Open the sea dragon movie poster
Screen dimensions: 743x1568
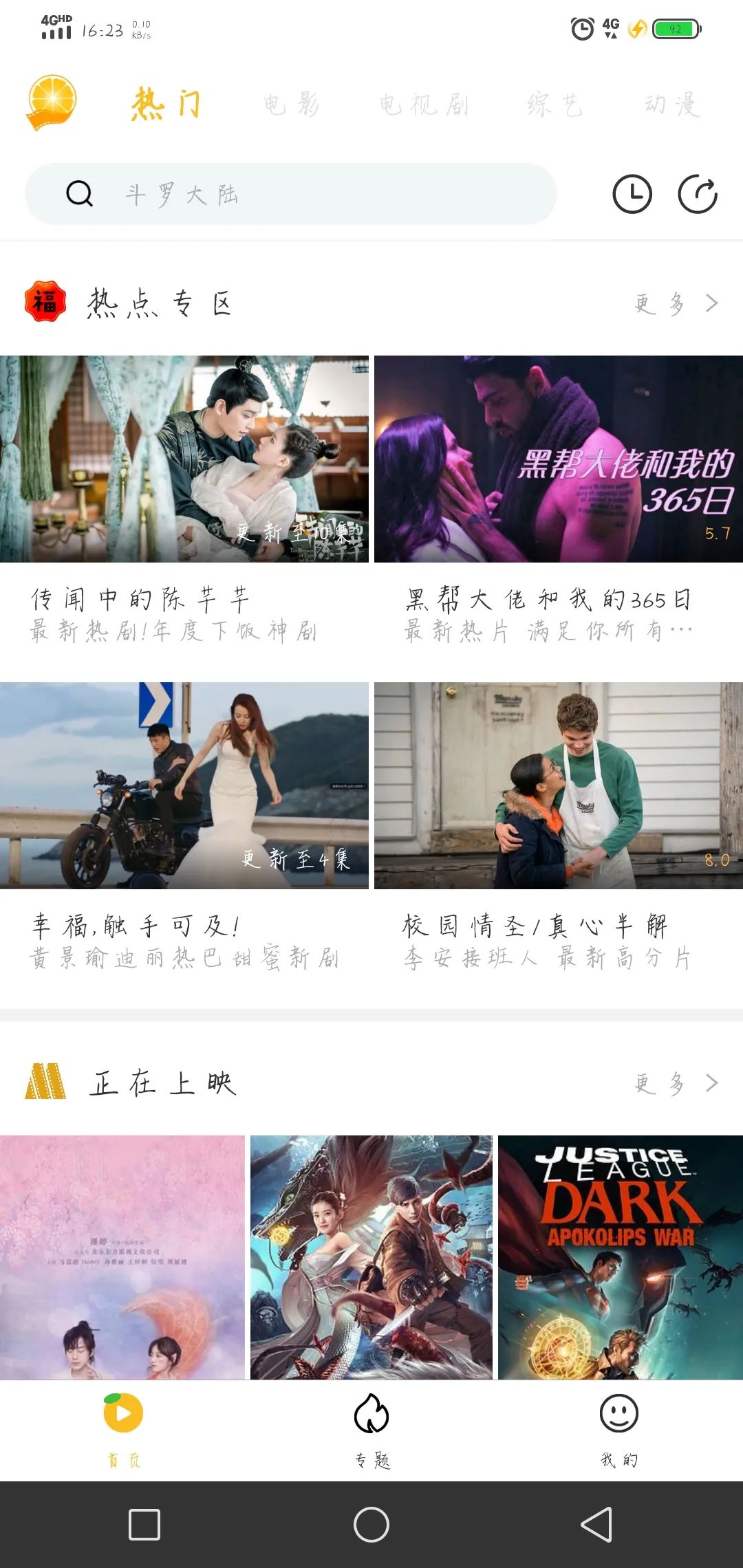pyautogui.click(x=371, y=1257)
